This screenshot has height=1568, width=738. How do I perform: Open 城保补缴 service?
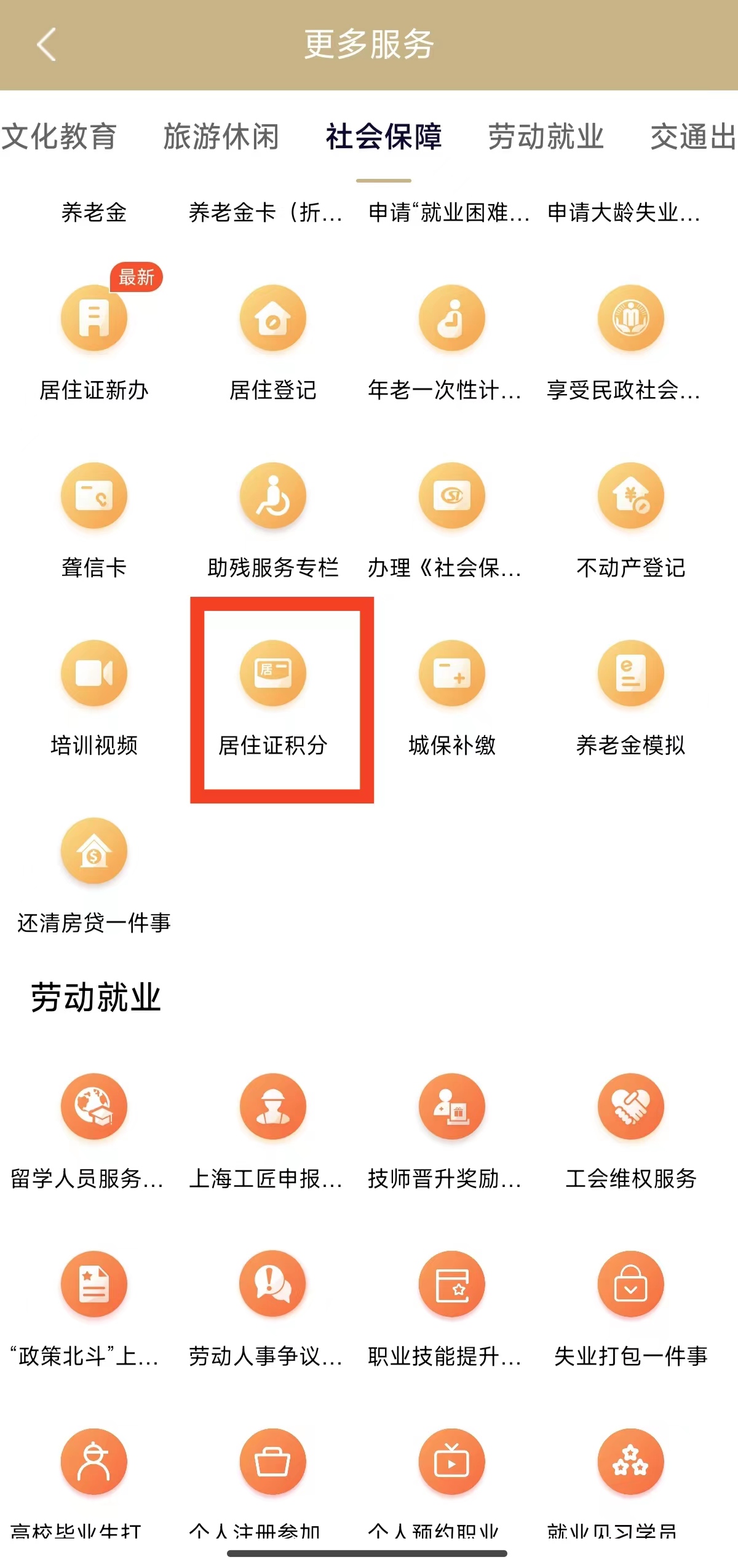point(452,697)
